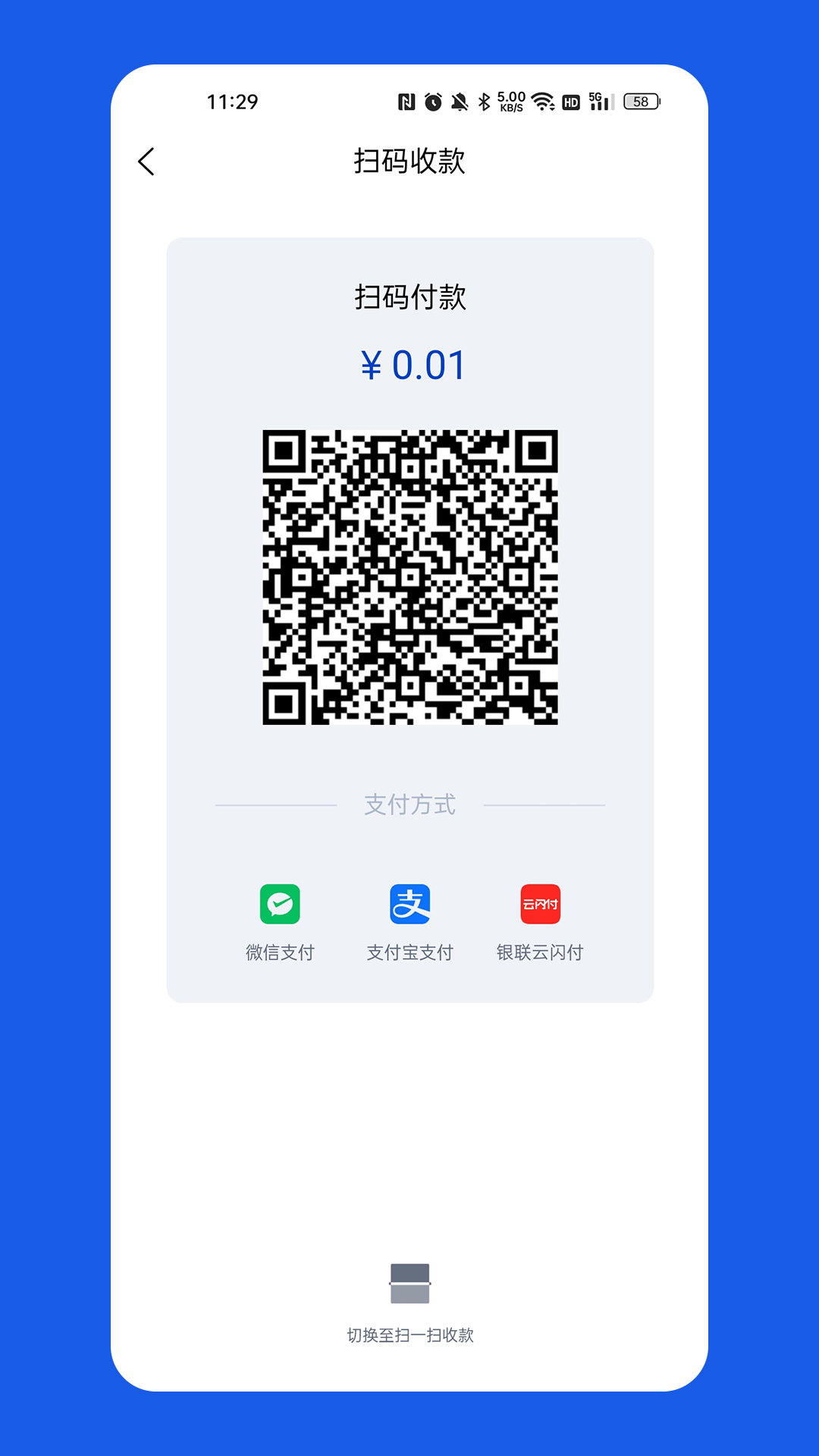Tap the 支付方式 section label

409,805
